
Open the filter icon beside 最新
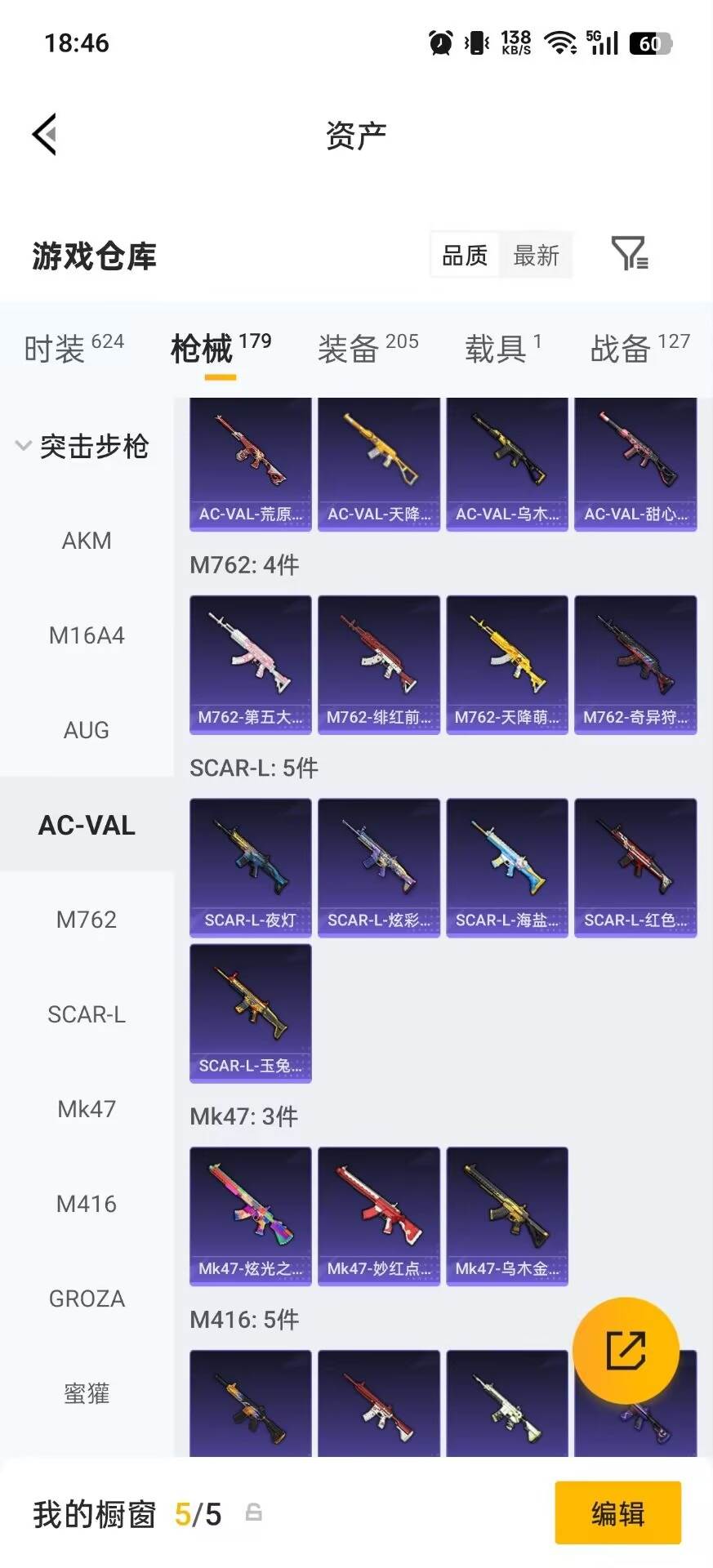(630, 254)
